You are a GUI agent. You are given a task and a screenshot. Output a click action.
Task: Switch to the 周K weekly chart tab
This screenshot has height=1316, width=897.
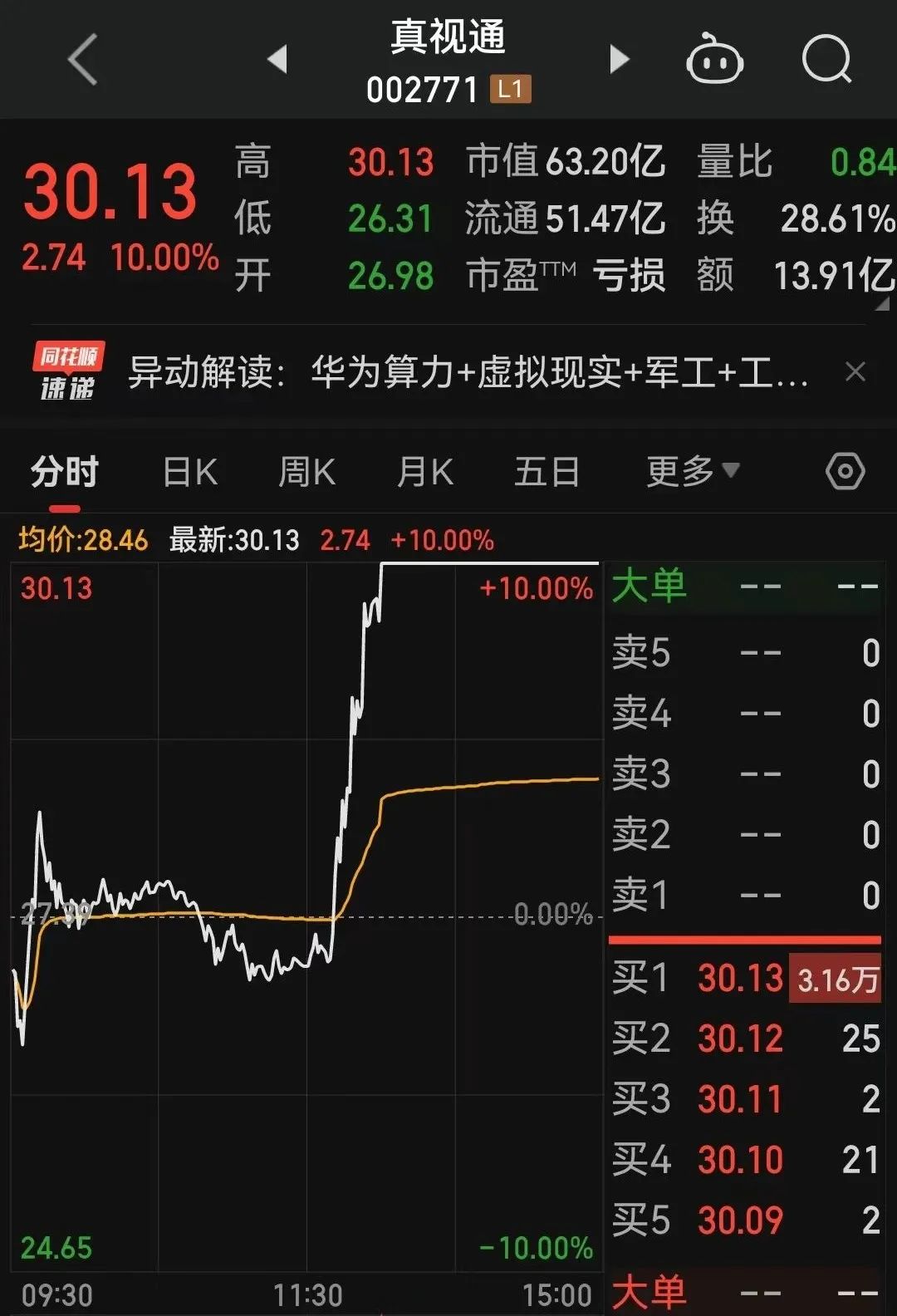[306, 471]
